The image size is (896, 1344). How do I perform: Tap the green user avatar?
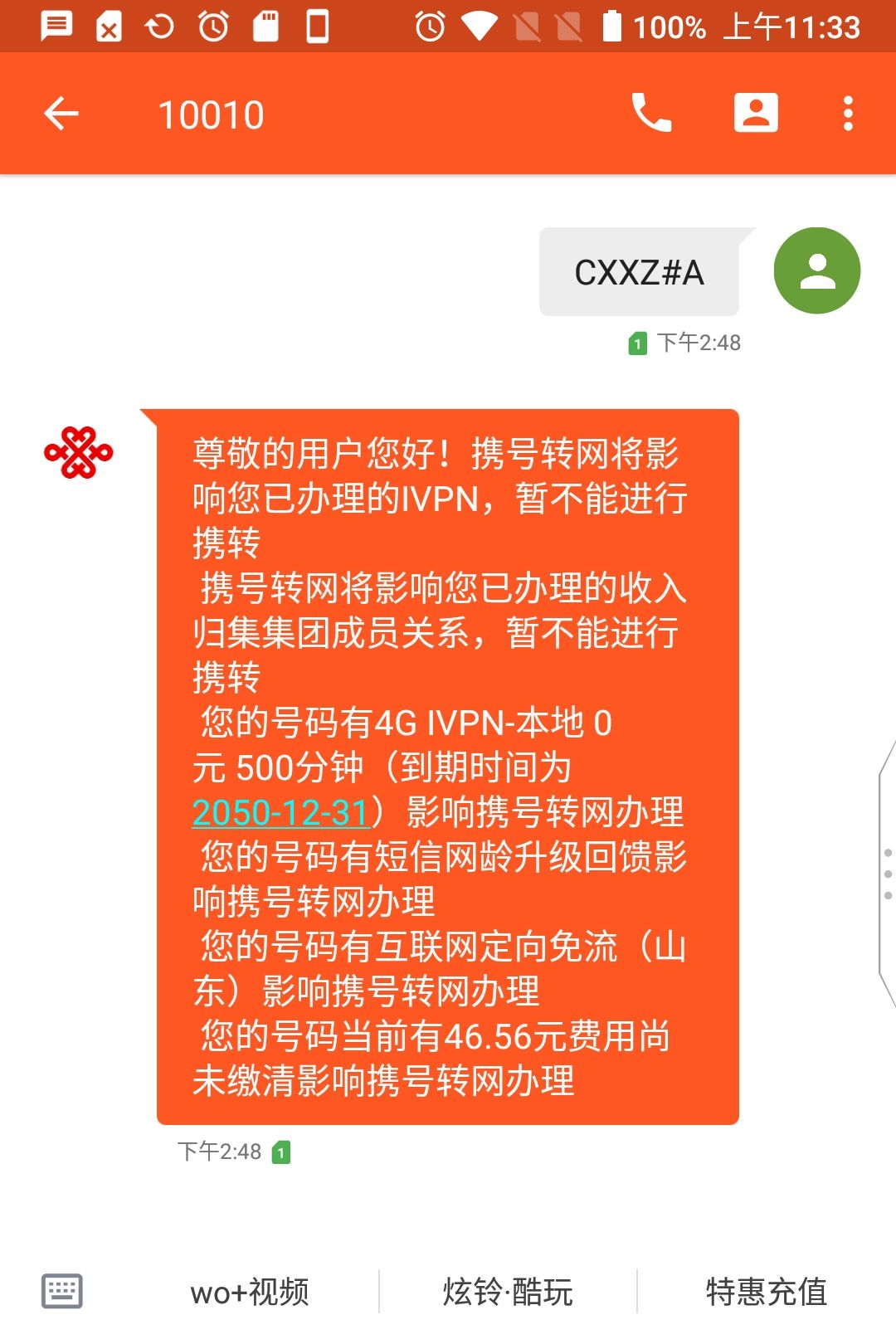(816, 270)
